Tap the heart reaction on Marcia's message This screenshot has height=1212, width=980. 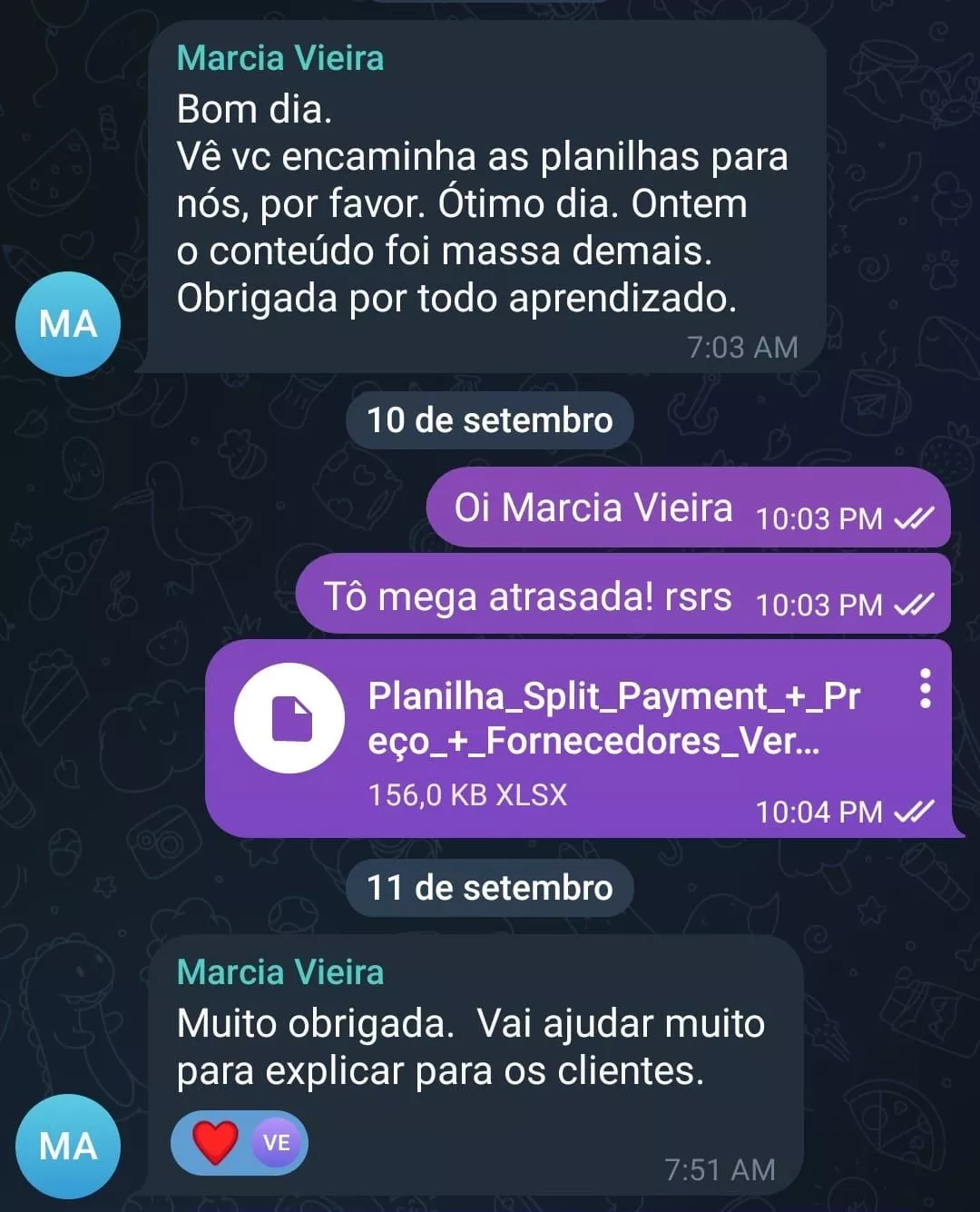tap(216, 1142)
